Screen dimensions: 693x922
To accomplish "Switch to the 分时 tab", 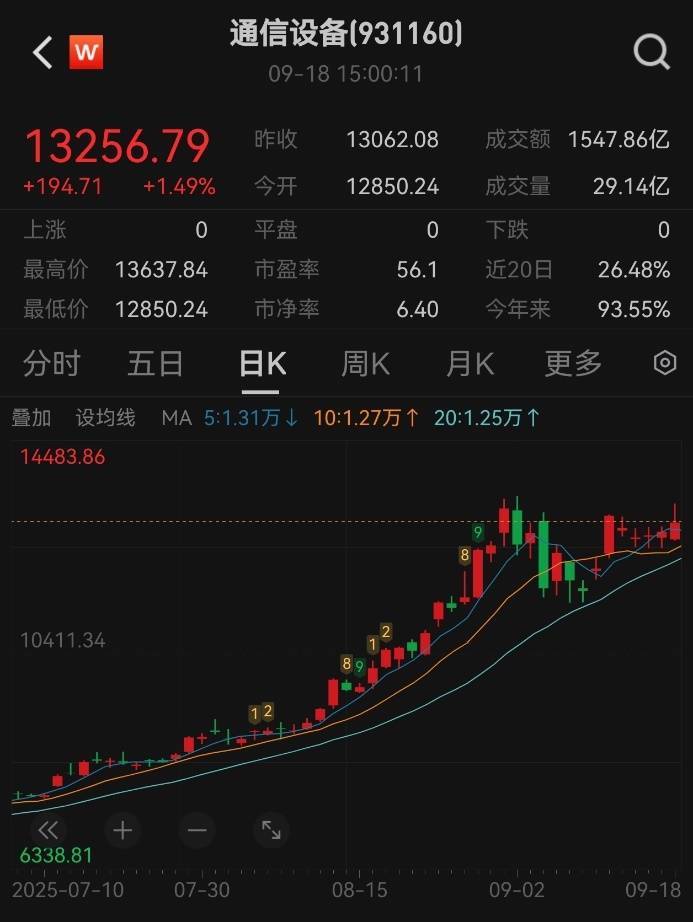I will pyautogui.click(x=51, y=364).
